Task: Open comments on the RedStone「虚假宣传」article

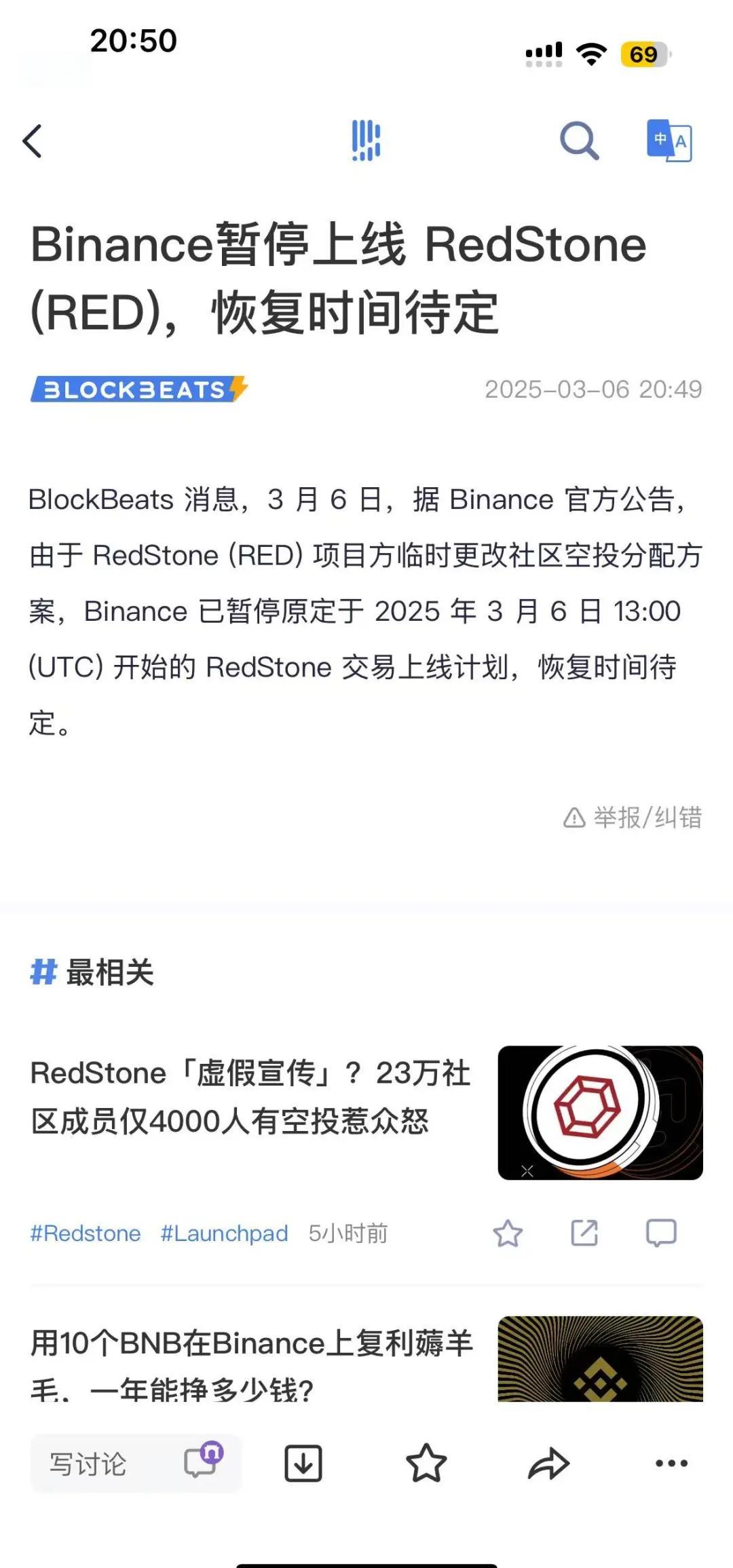Action: click(x=661, y=1233)
